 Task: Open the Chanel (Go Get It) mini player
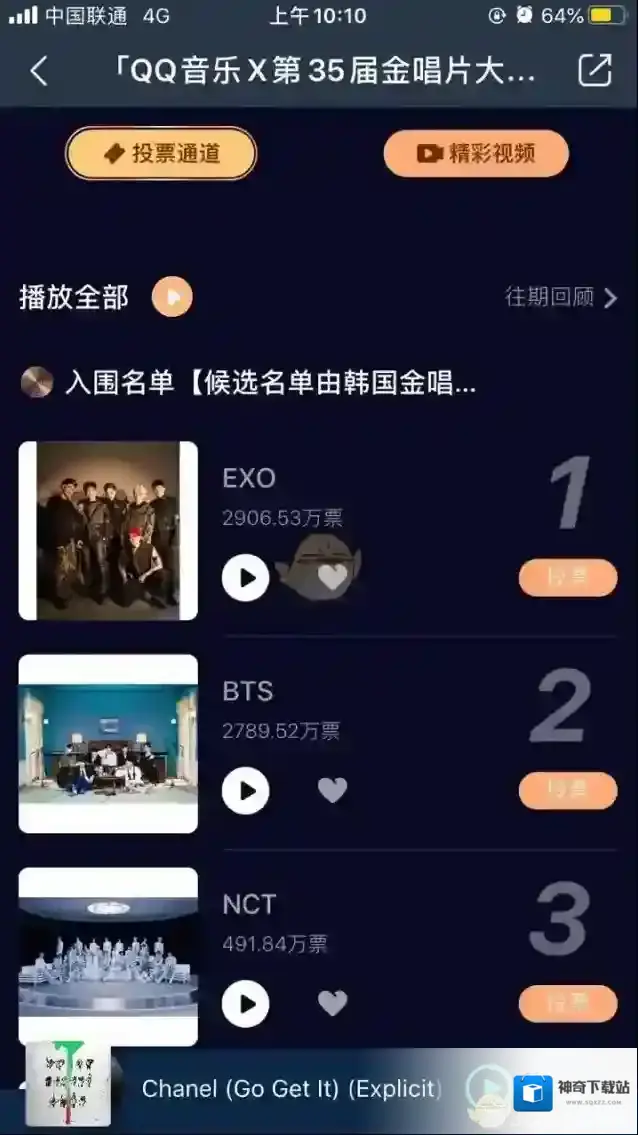click(290, 1089)
